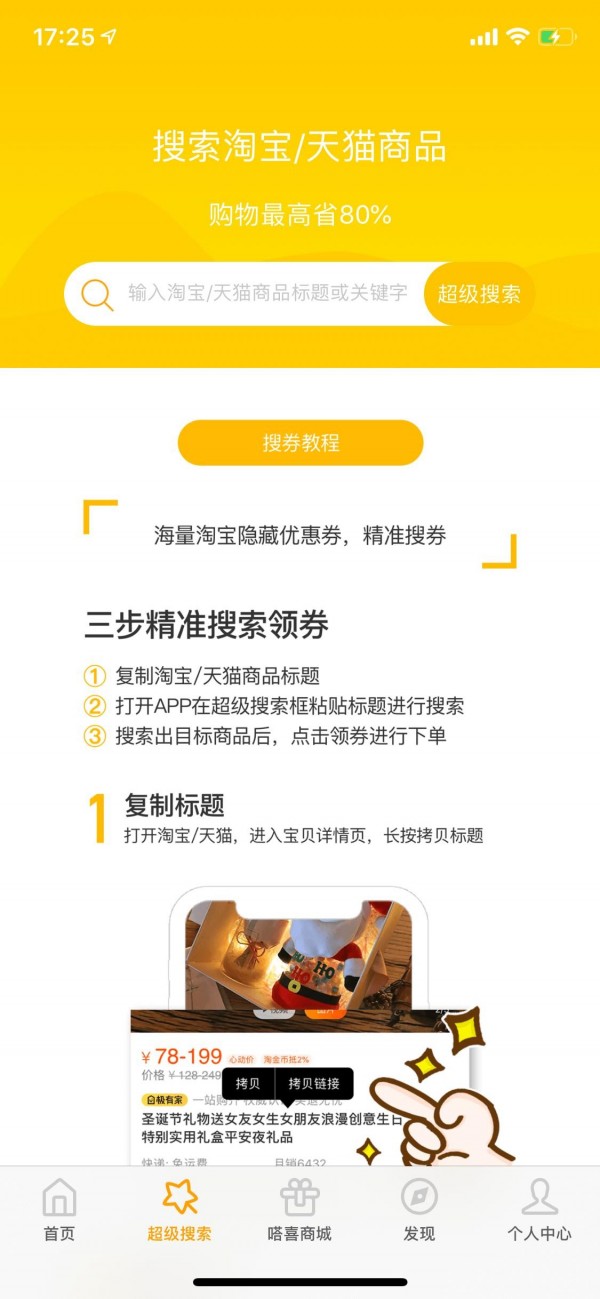
Task: Tap the 超级搜索 search button
Action: [479, 294]
